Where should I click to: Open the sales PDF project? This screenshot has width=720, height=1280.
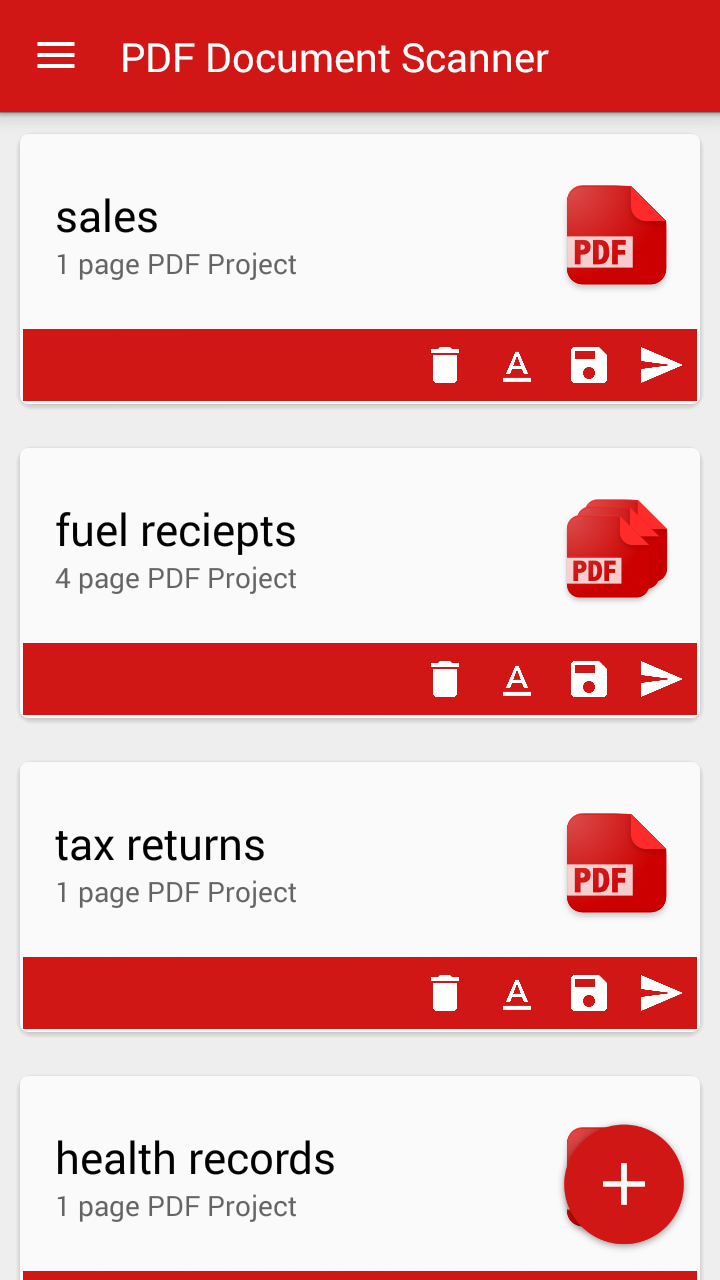click(x=360, y=231)
